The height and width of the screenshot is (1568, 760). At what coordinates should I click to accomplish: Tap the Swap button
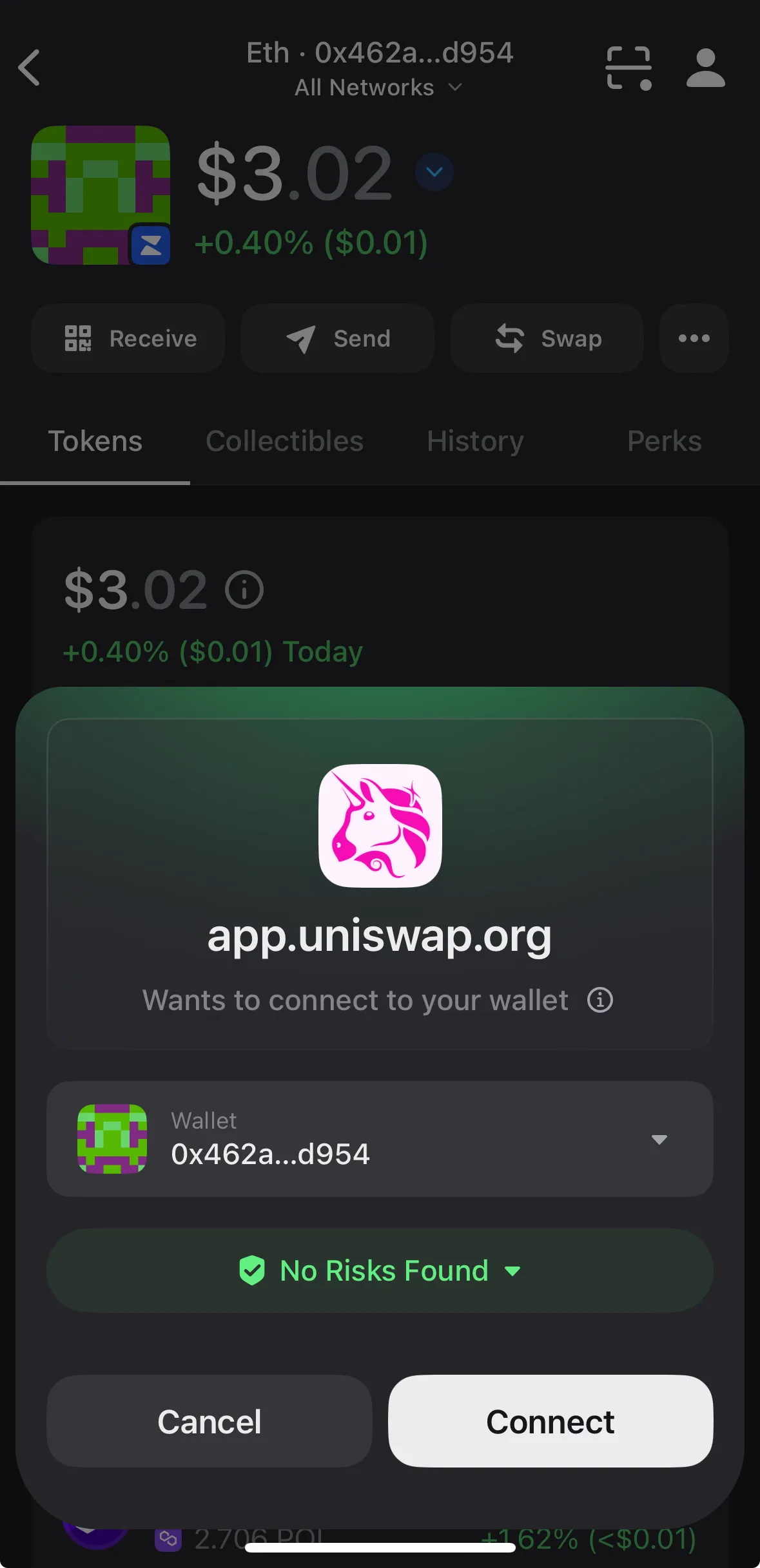click(x=547, y=338)
